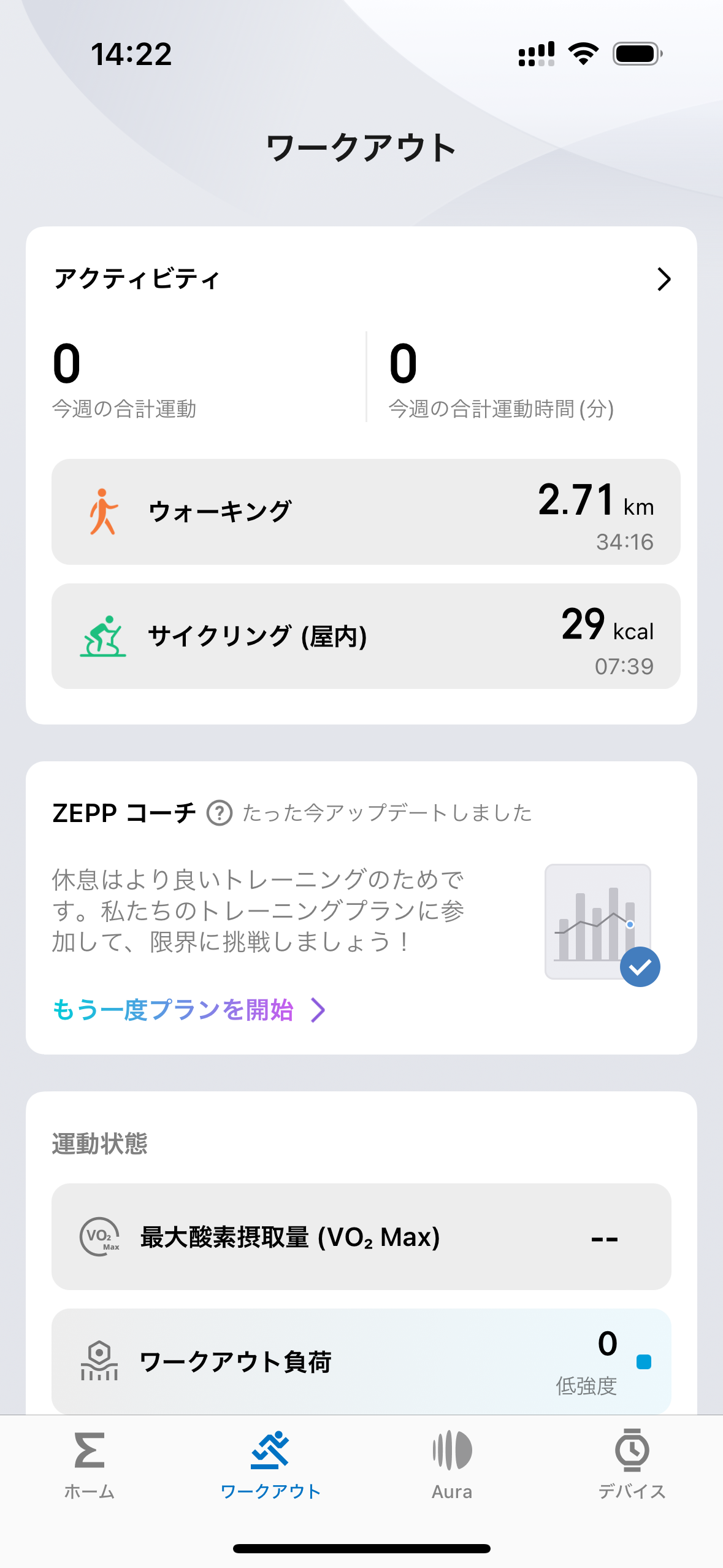Show ZEPP コーチ help info
This screenshot has height=1568, width=723.
tap(219, 813)
